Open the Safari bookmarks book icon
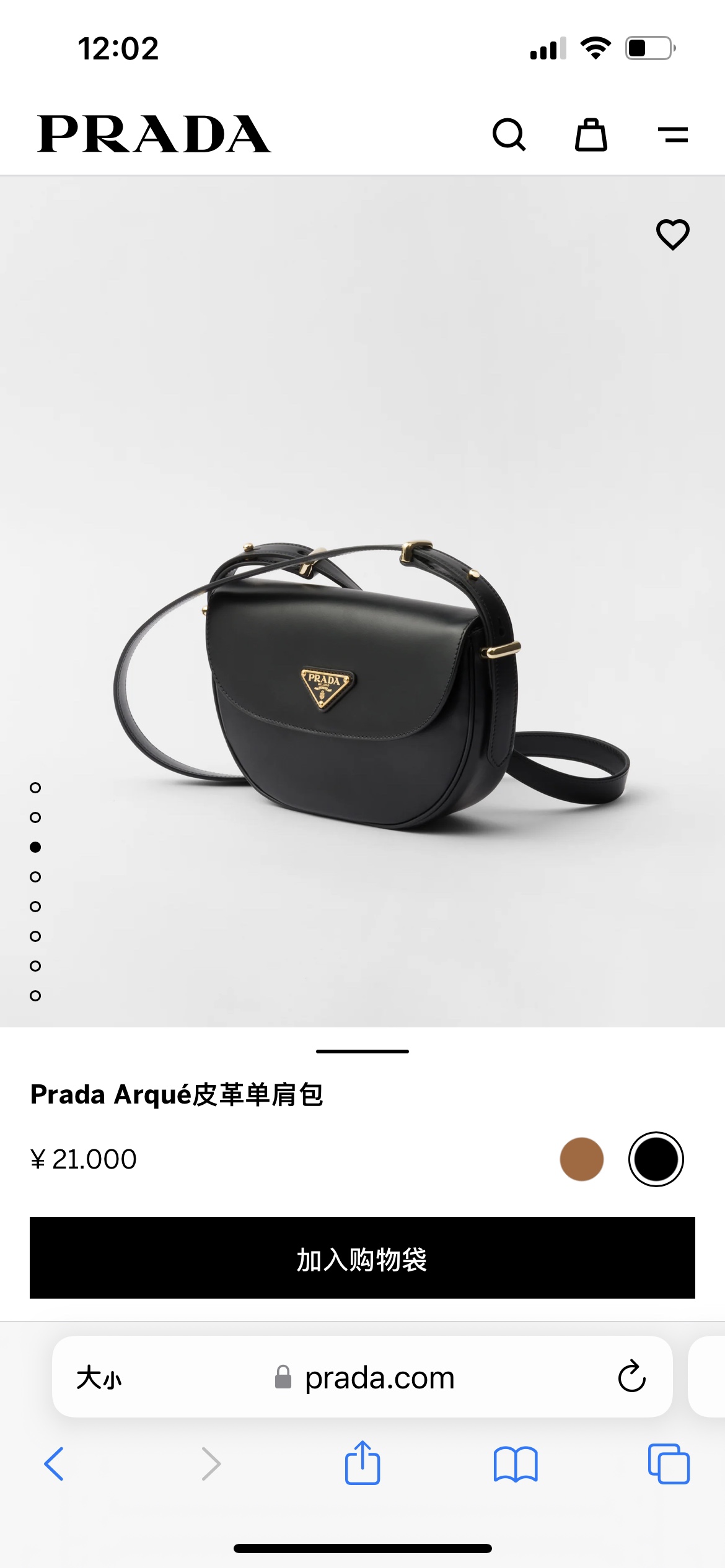 [x=516, y=1464]
